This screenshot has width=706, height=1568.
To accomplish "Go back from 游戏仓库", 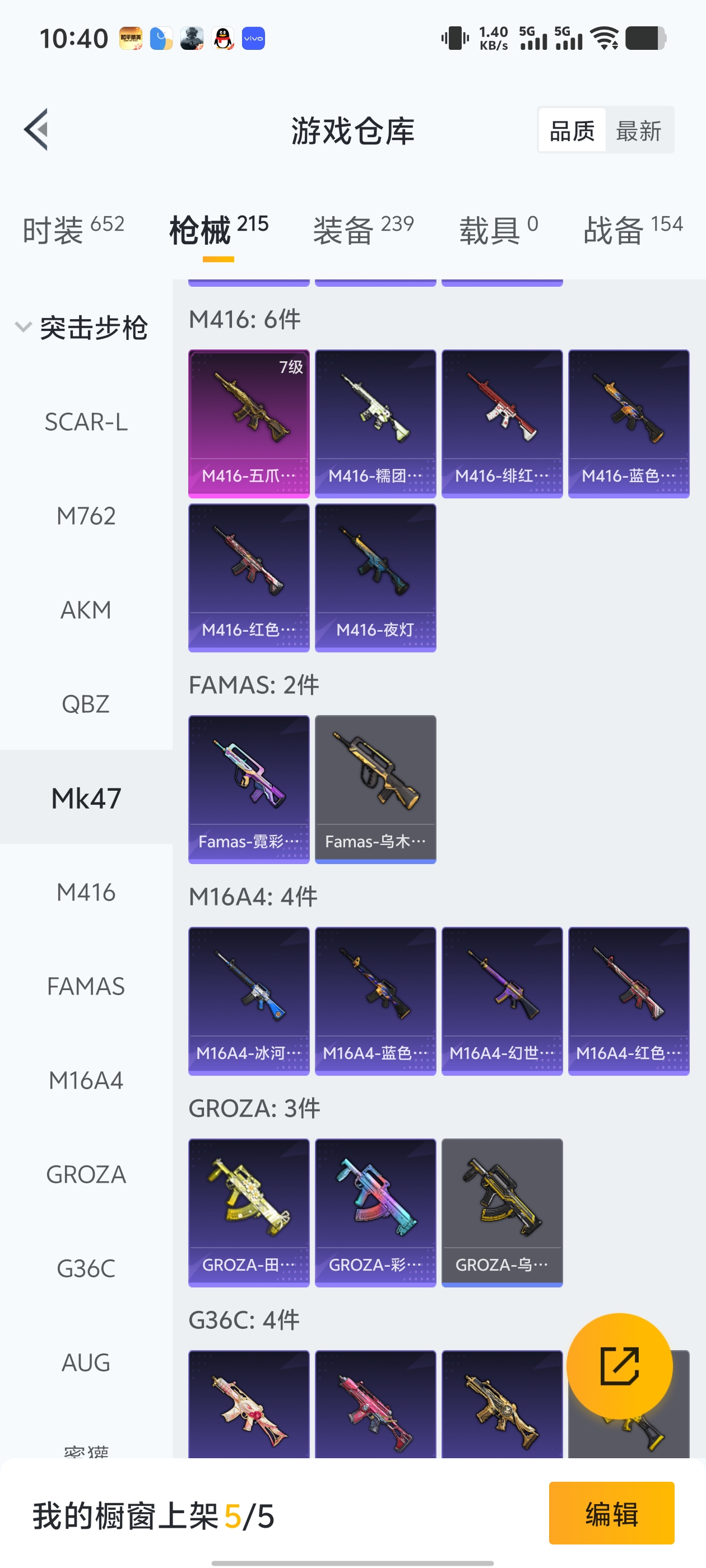I will pyautogui.click(x=36, y=129).
